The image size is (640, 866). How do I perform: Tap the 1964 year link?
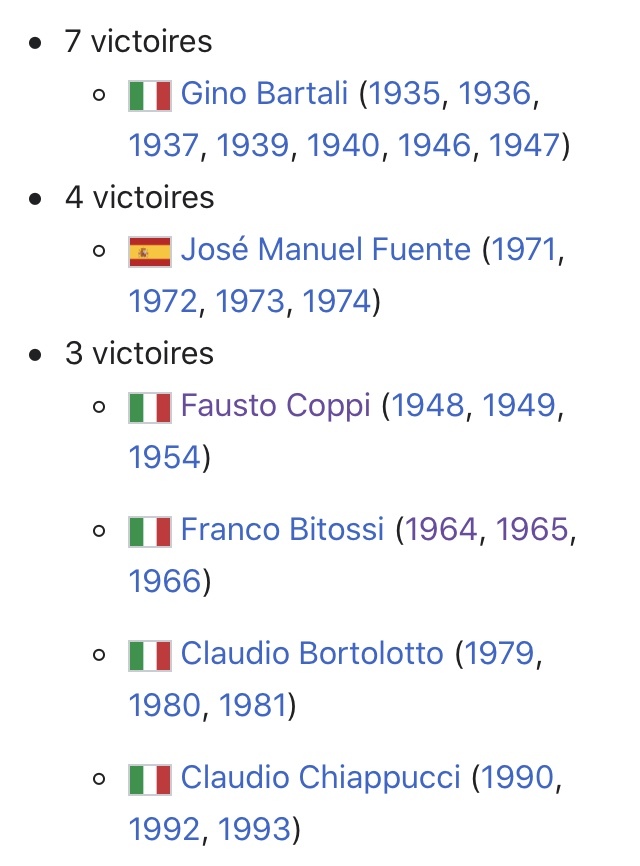(442, 529)
